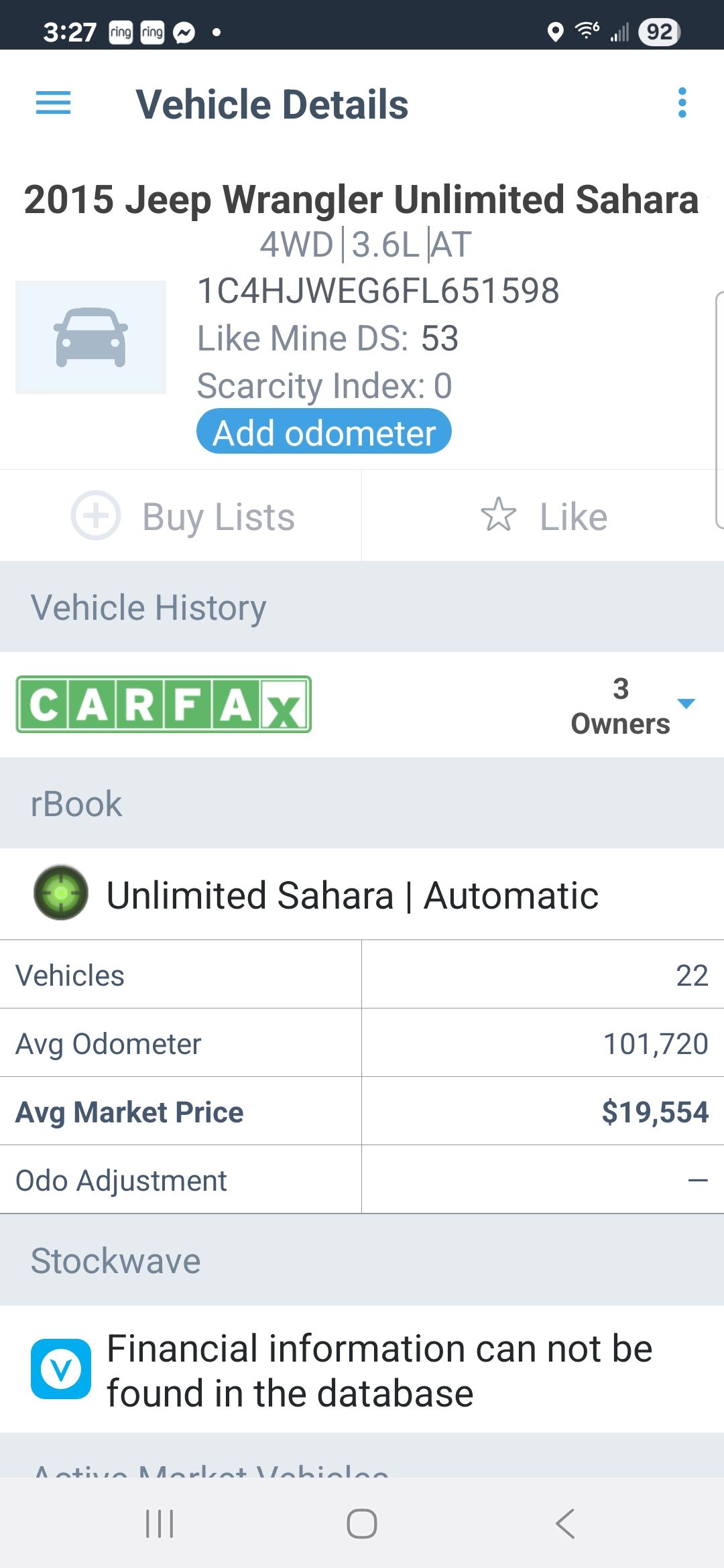Open the hamburger navigation menu
Viewport: 724px width, 1568px height.
click(53, 103)
